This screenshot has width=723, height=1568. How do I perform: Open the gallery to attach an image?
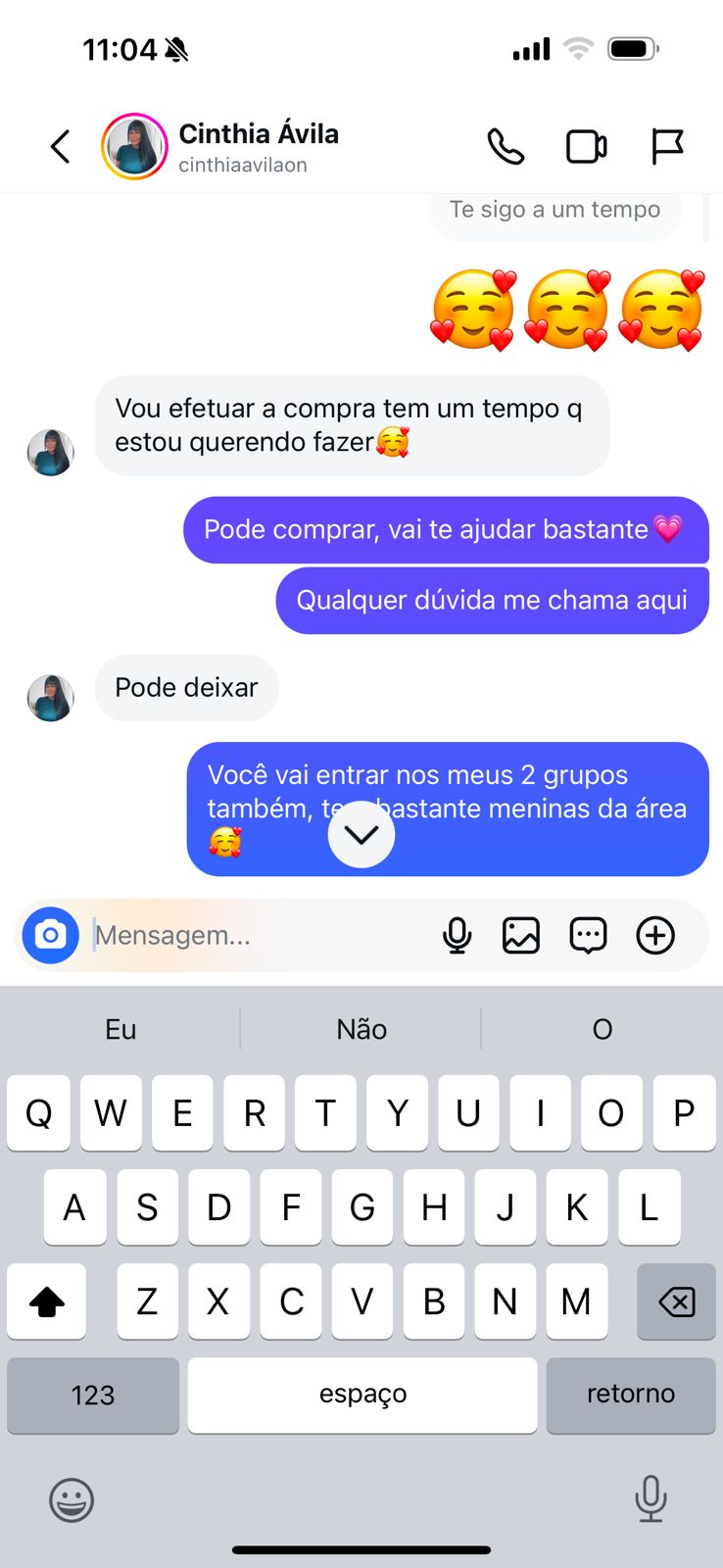point(523,935)
